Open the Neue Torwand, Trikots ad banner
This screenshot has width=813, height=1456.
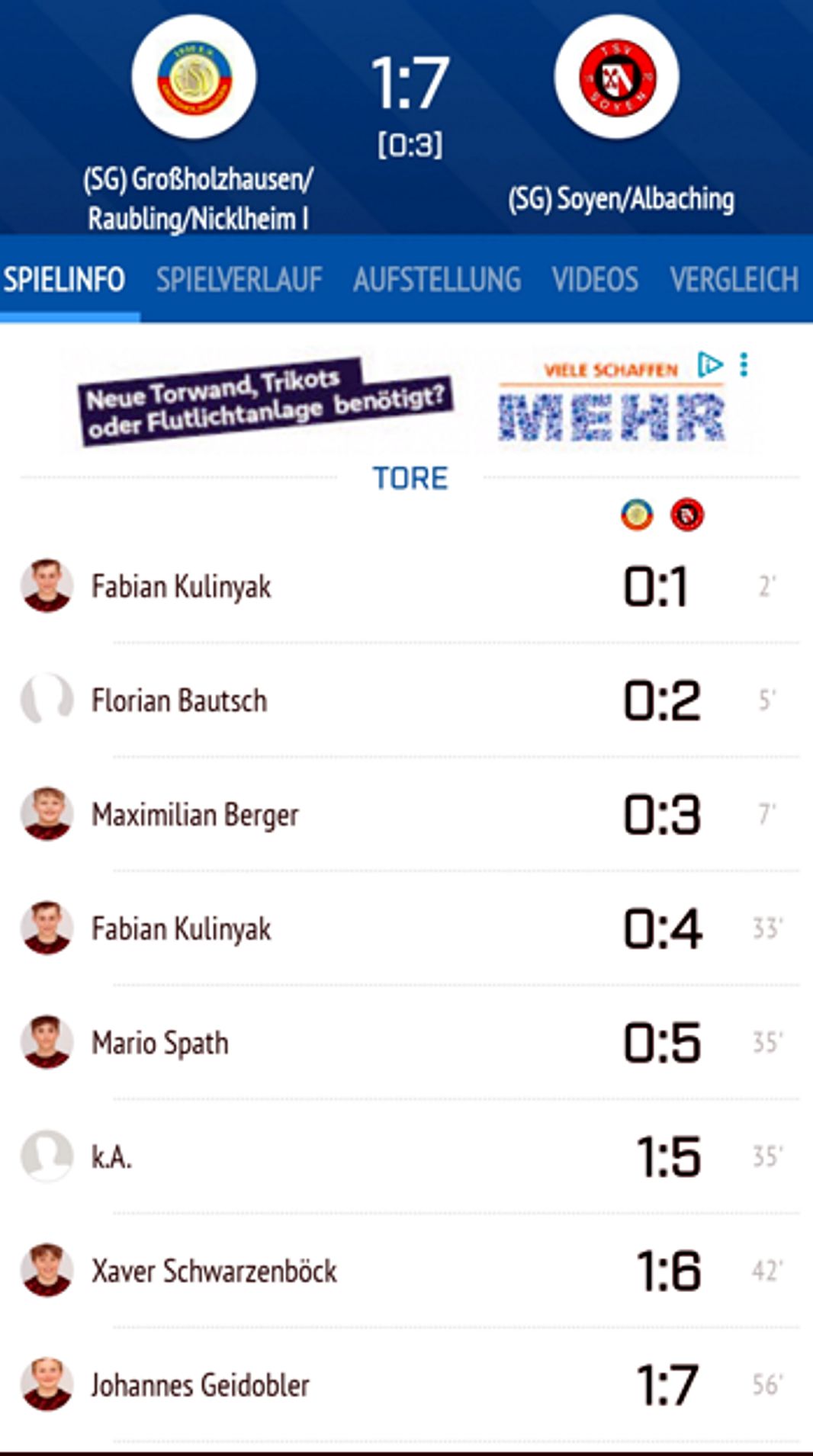pyautogui.click(x=267, y=402)
